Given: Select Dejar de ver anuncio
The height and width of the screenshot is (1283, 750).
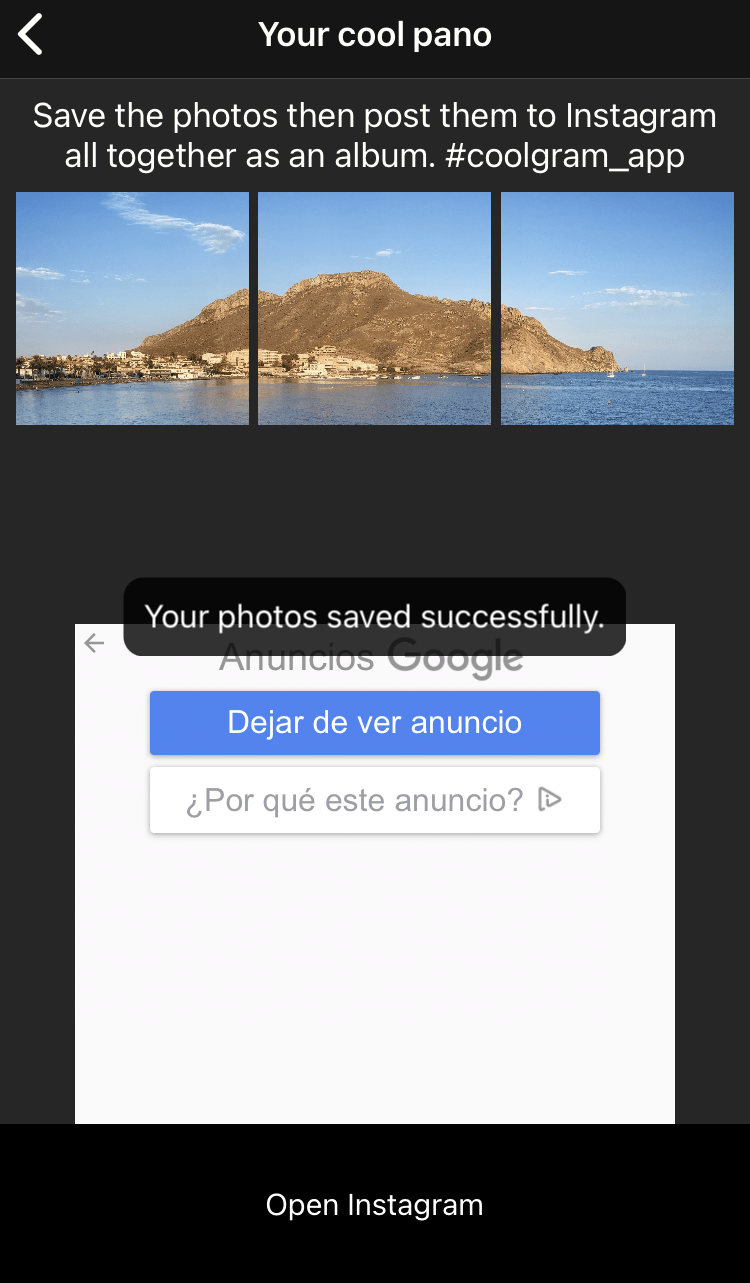Looking at the screenshot, I should (x=375, y=722).
